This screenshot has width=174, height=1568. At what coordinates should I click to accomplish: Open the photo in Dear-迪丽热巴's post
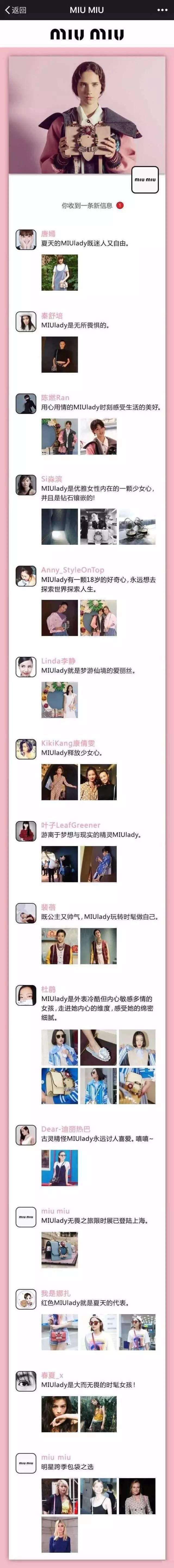tap(59, 1151)
